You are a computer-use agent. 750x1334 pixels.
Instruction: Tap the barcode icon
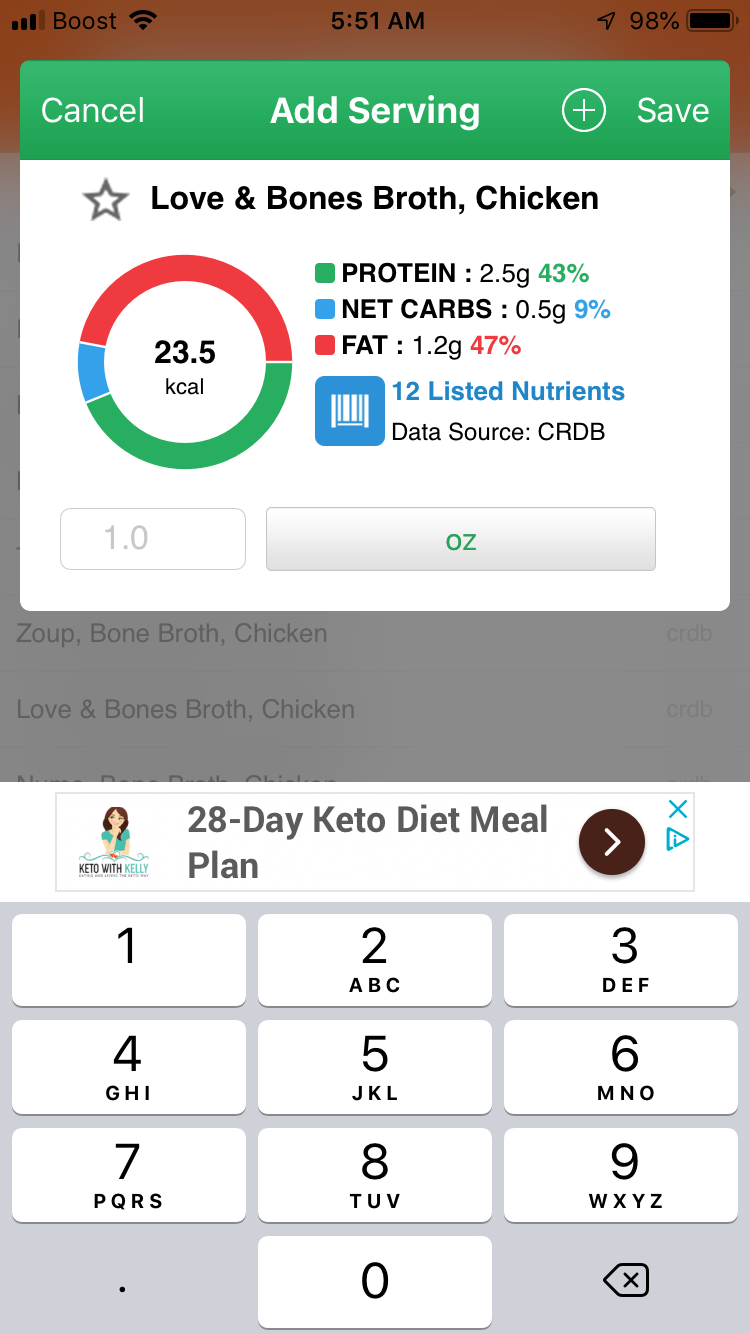[x=350, y=411]
